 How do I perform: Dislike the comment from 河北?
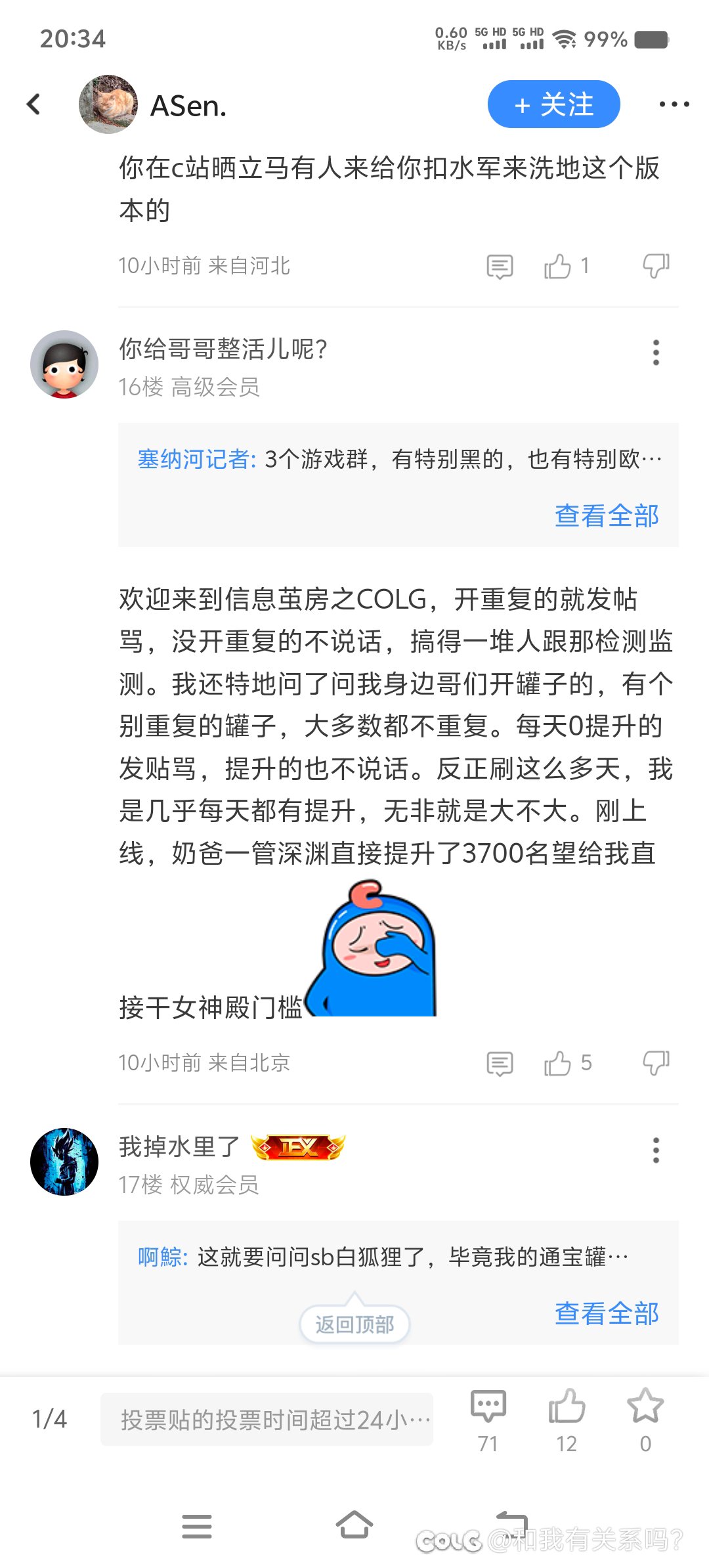[656, 266]
